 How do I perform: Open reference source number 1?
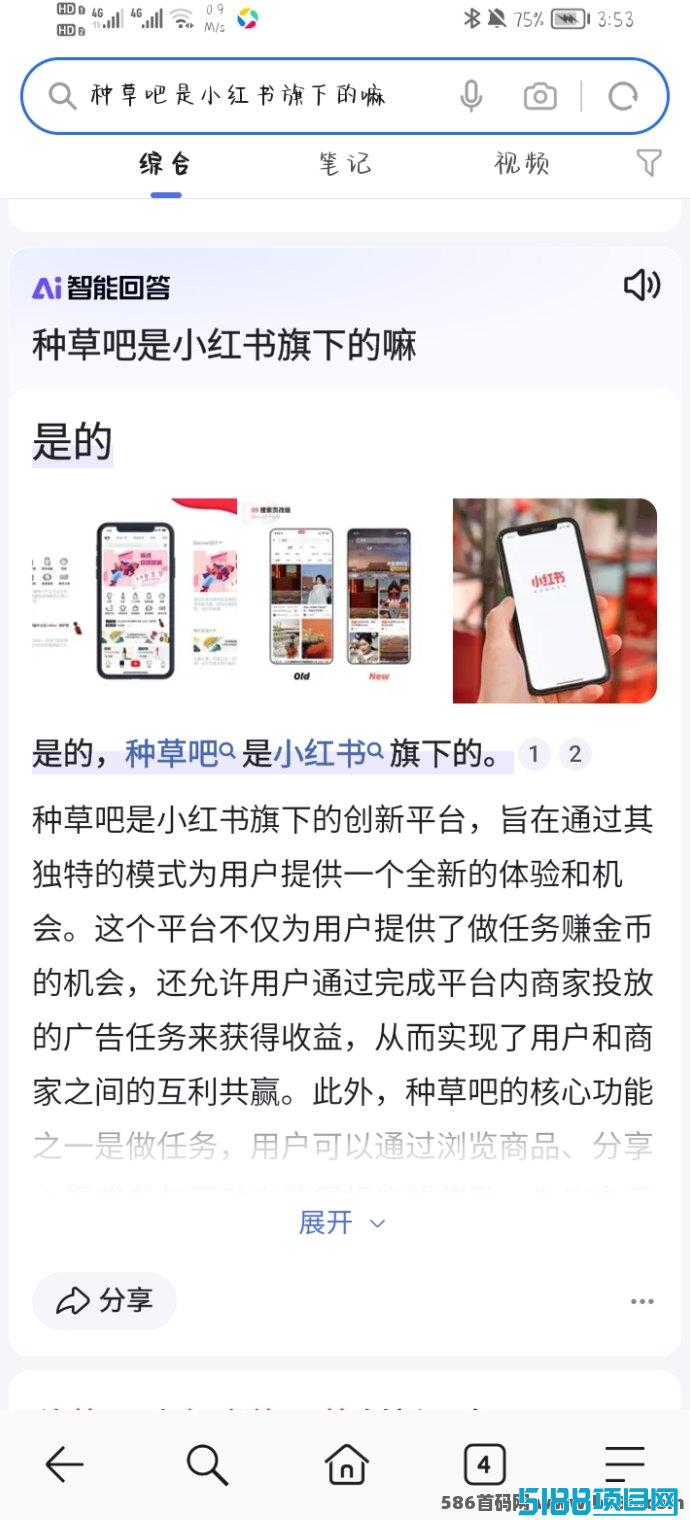(534, 754)
